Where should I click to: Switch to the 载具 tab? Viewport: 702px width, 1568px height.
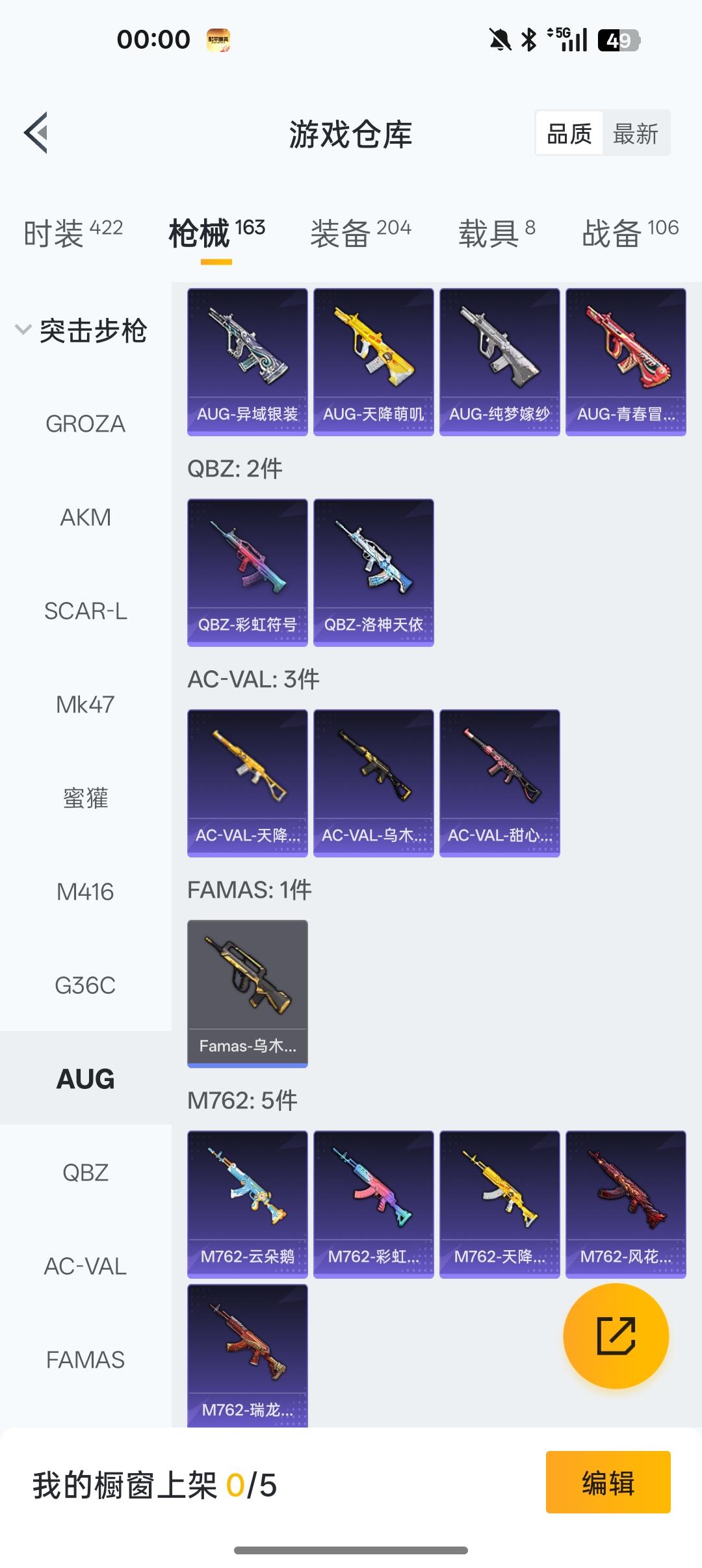pos(497,233)
